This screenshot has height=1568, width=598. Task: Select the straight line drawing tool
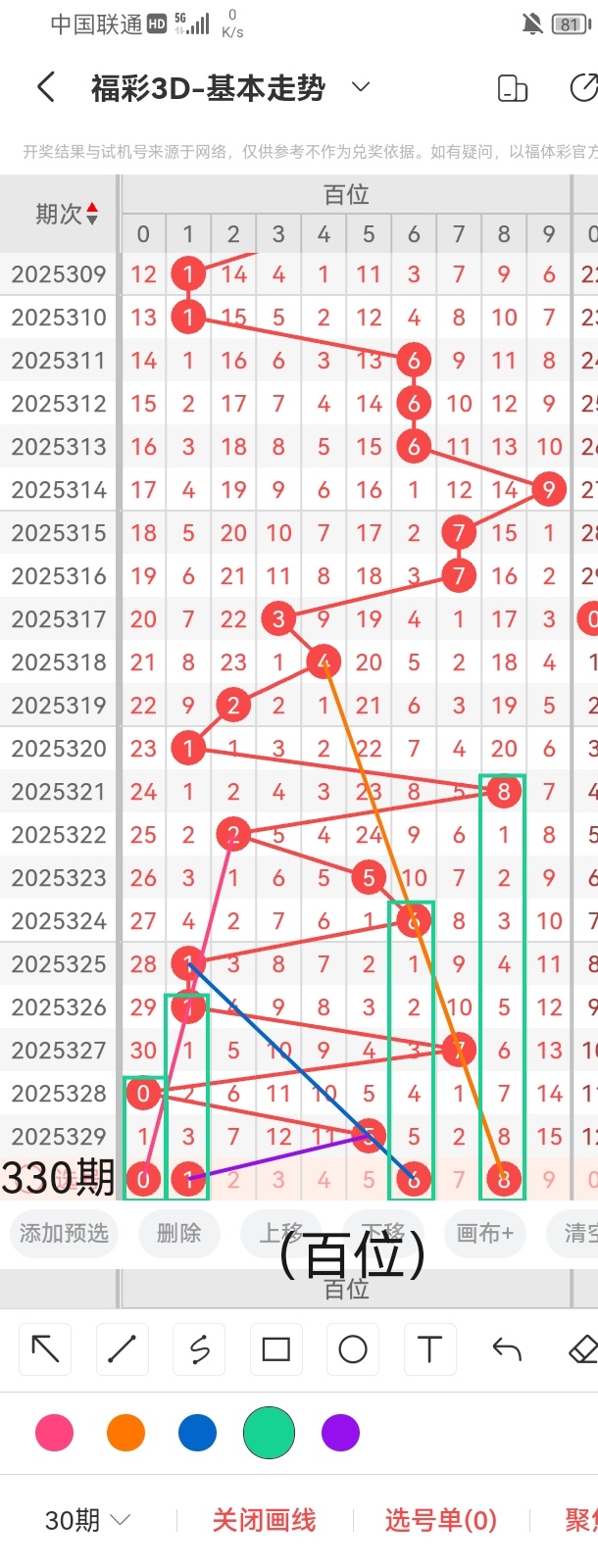(122, 1349)
